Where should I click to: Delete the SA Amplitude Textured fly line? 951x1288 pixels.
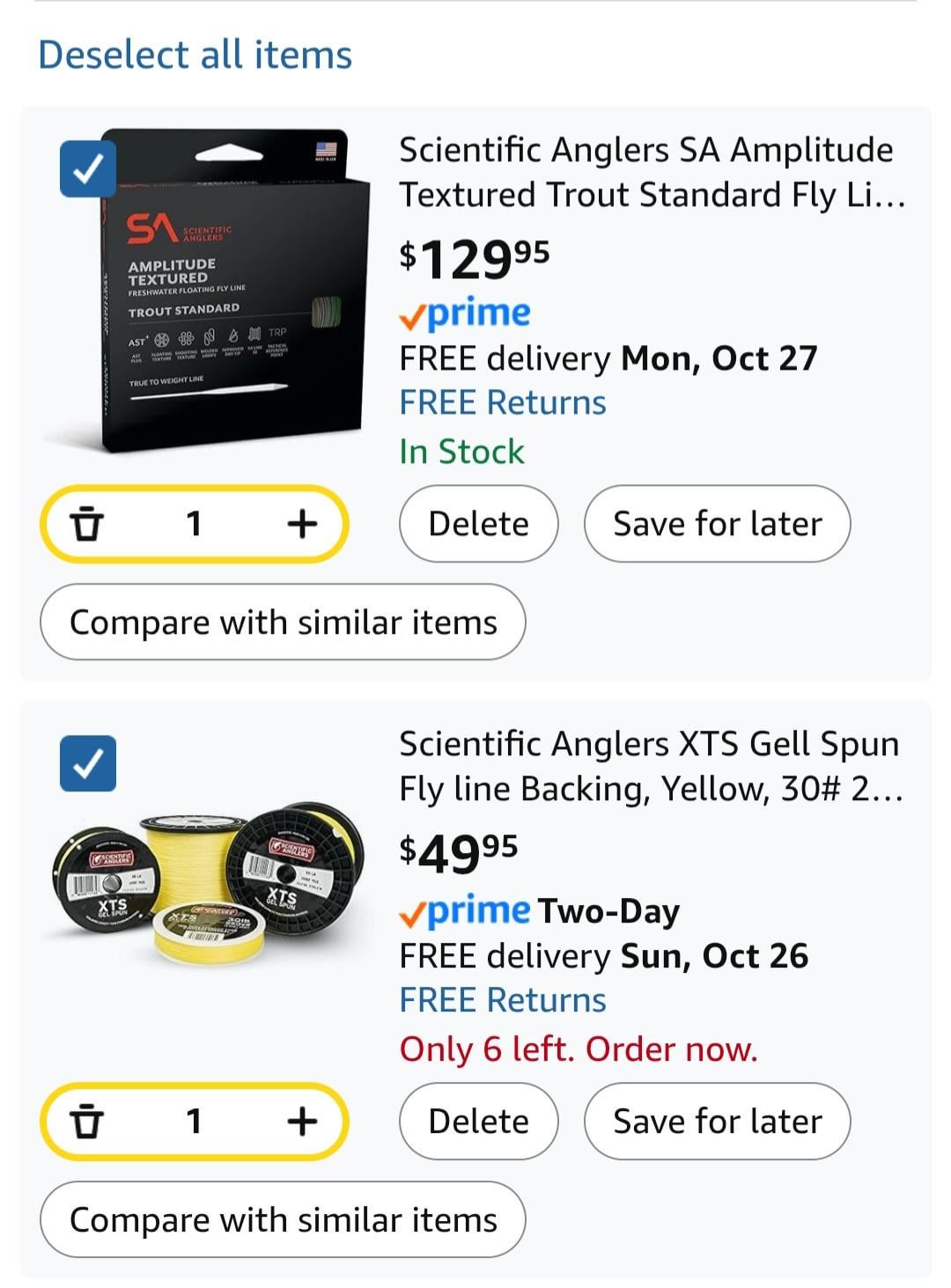click(x=478, y=524)
